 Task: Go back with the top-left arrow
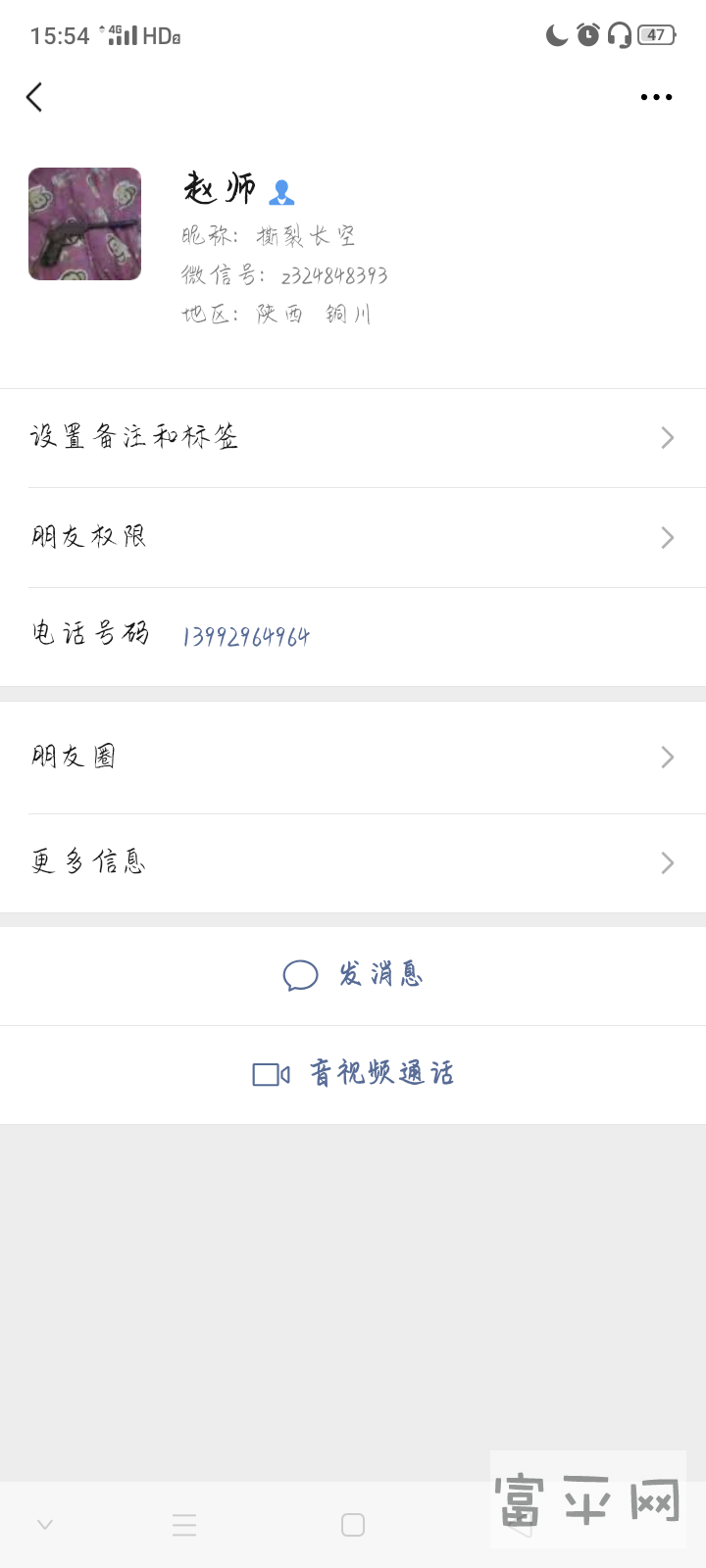tap(34, 97)
